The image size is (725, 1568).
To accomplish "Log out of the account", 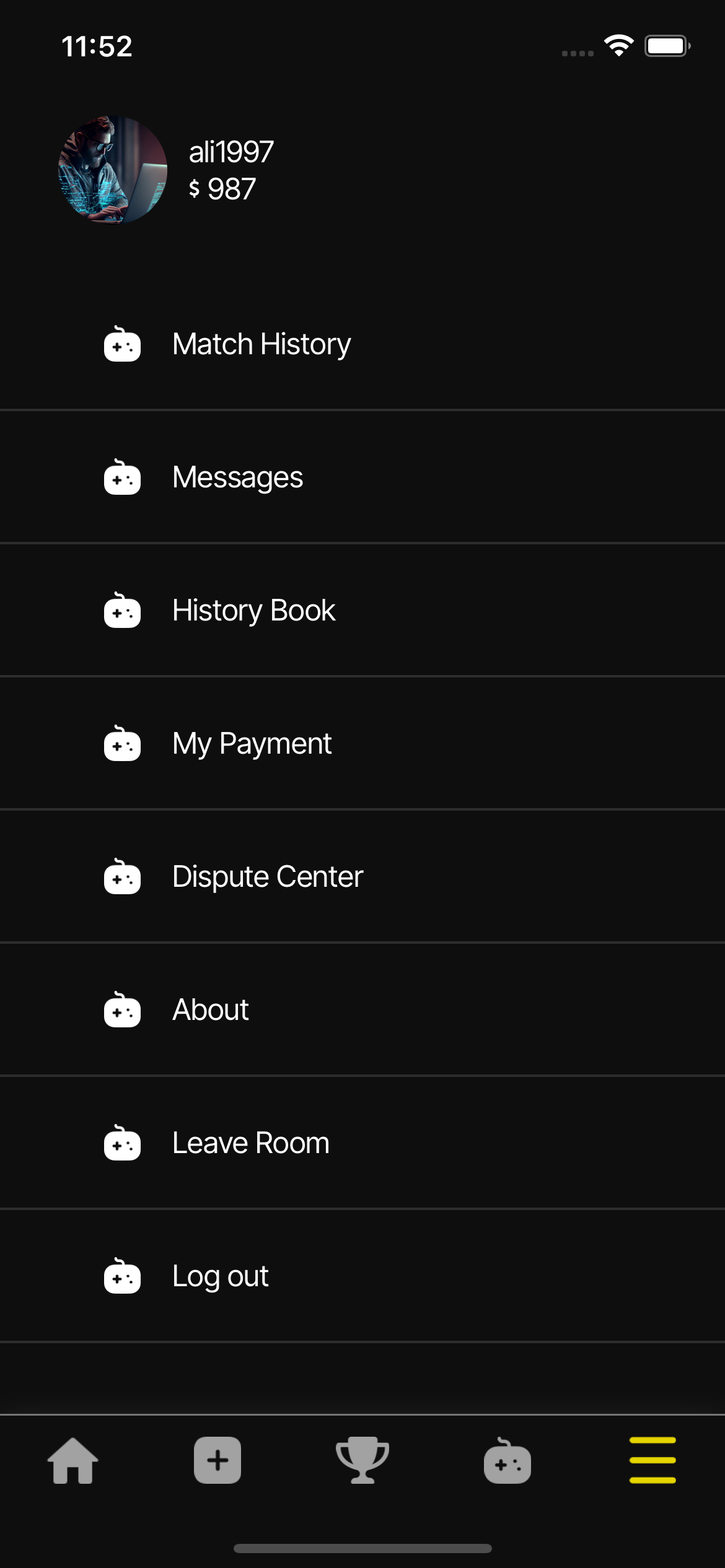I will coord(220,1276).
